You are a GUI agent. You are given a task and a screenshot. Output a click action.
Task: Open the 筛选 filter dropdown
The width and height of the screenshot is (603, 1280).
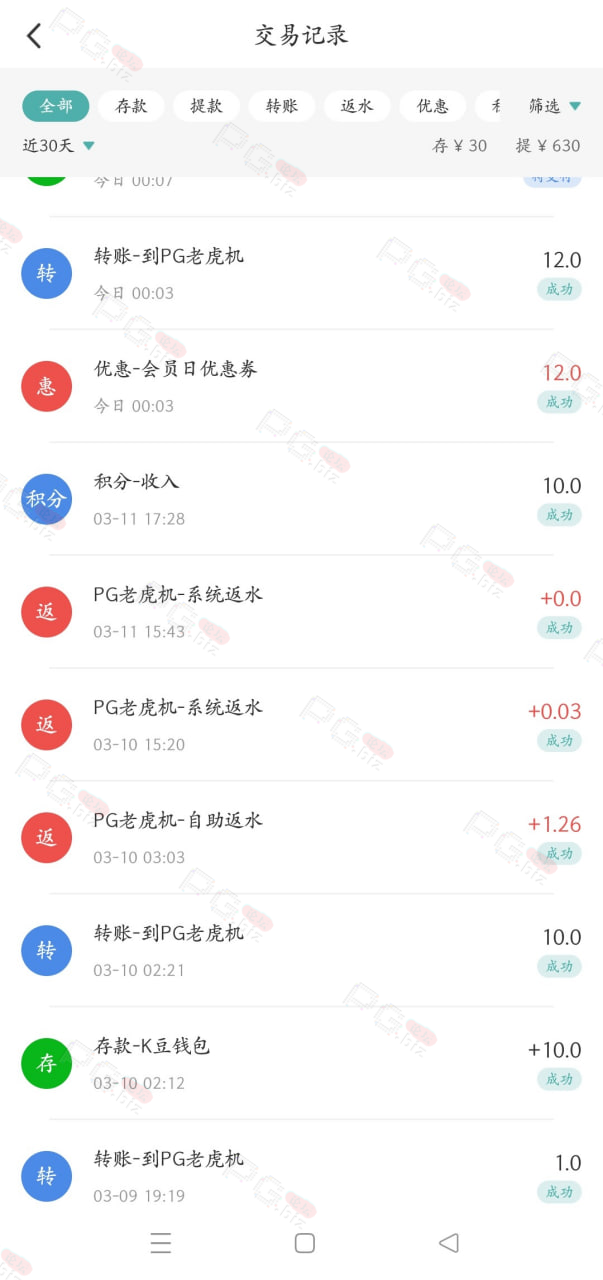[x=555, y=106]
